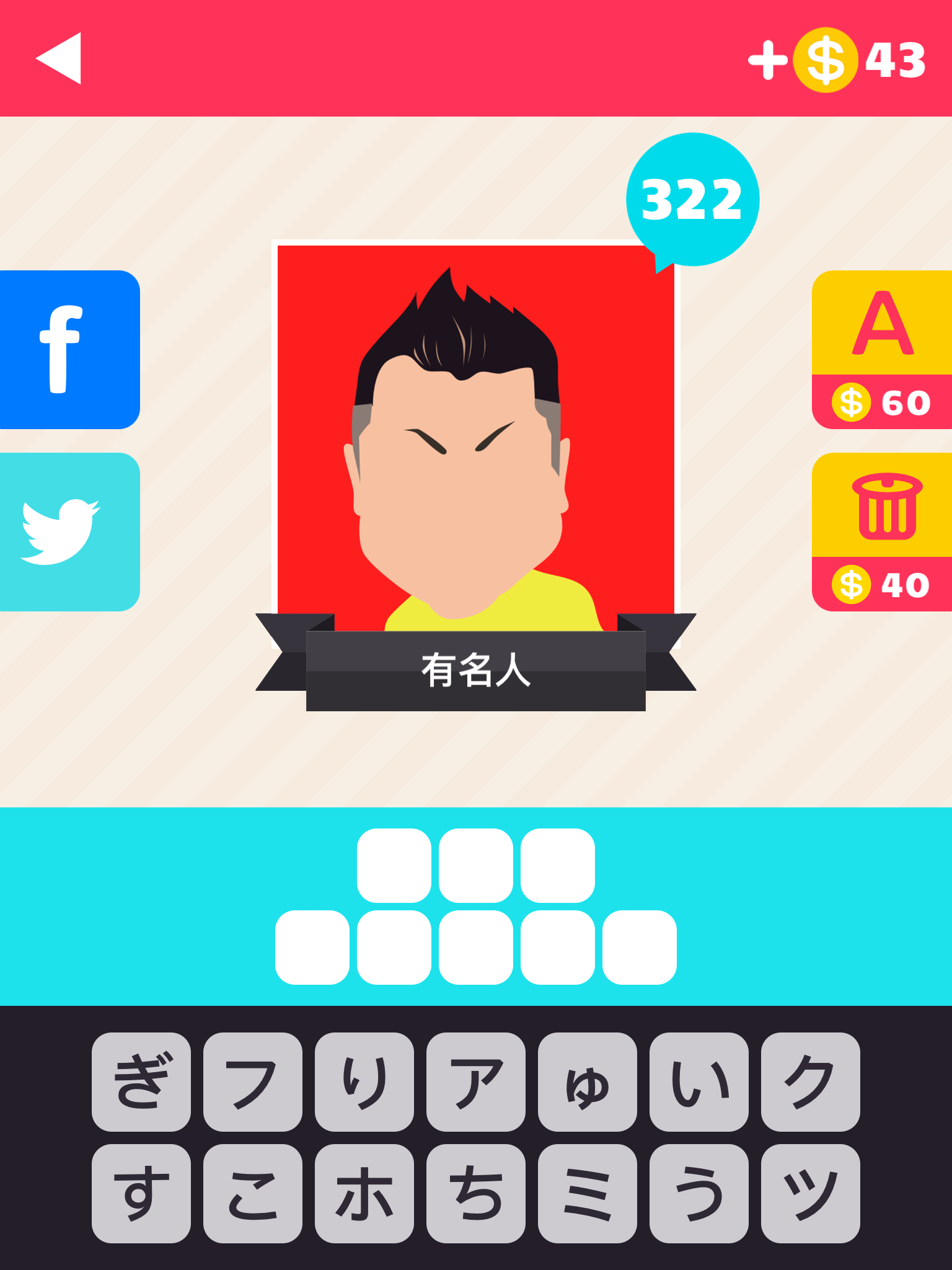
Task: Pick the ミ letter tile
Action: click(588, 1193)
